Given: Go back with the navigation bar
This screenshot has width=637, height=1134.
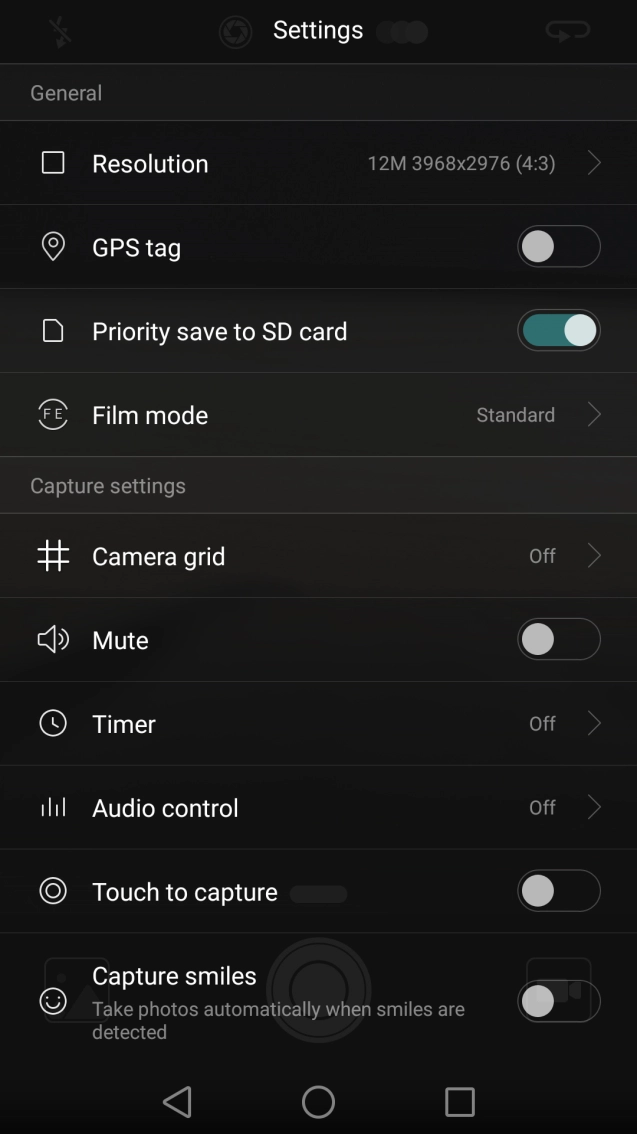Looking at the screenshot, I should [177, 1102].
